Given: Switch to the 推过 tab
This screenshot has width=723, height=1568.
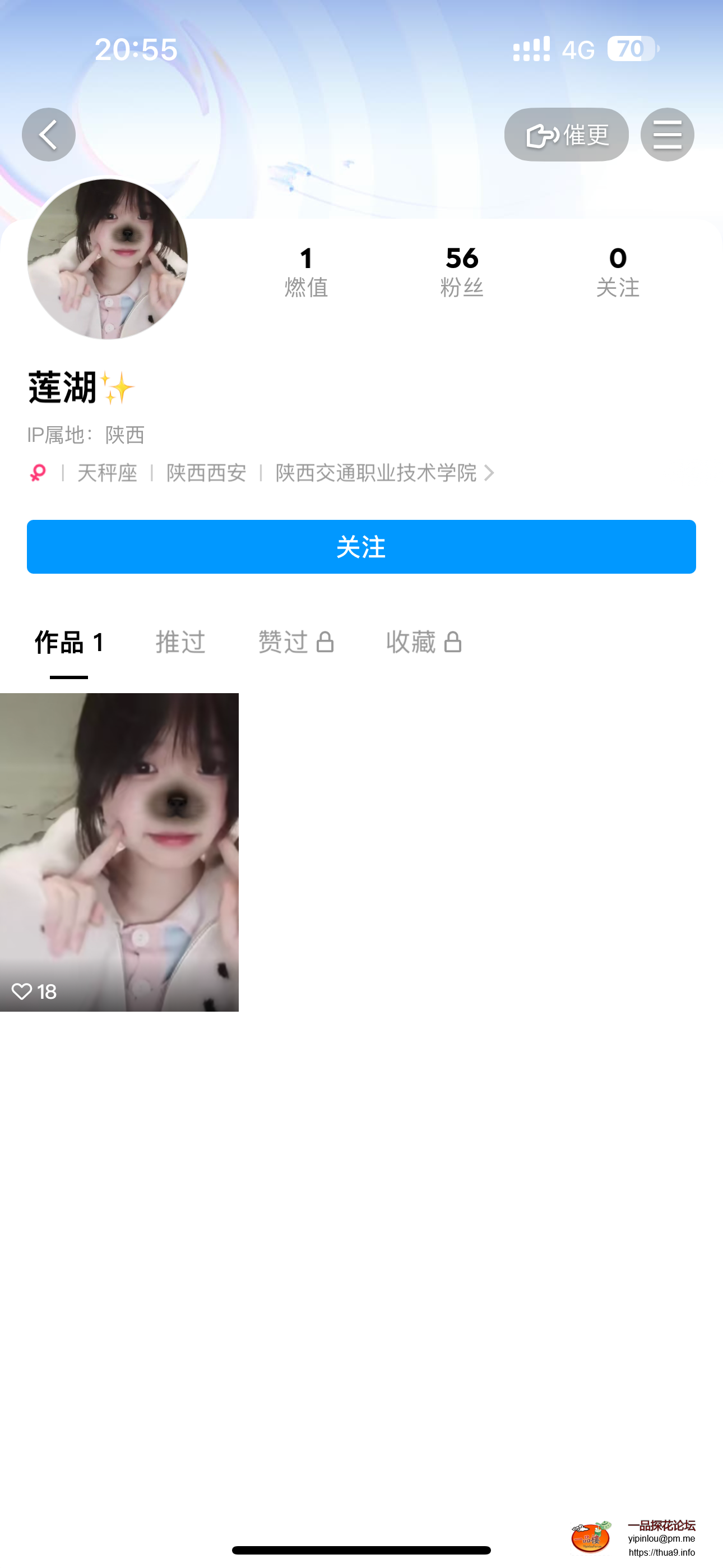Looking at the screenshot, I should [x=180, y=643].
